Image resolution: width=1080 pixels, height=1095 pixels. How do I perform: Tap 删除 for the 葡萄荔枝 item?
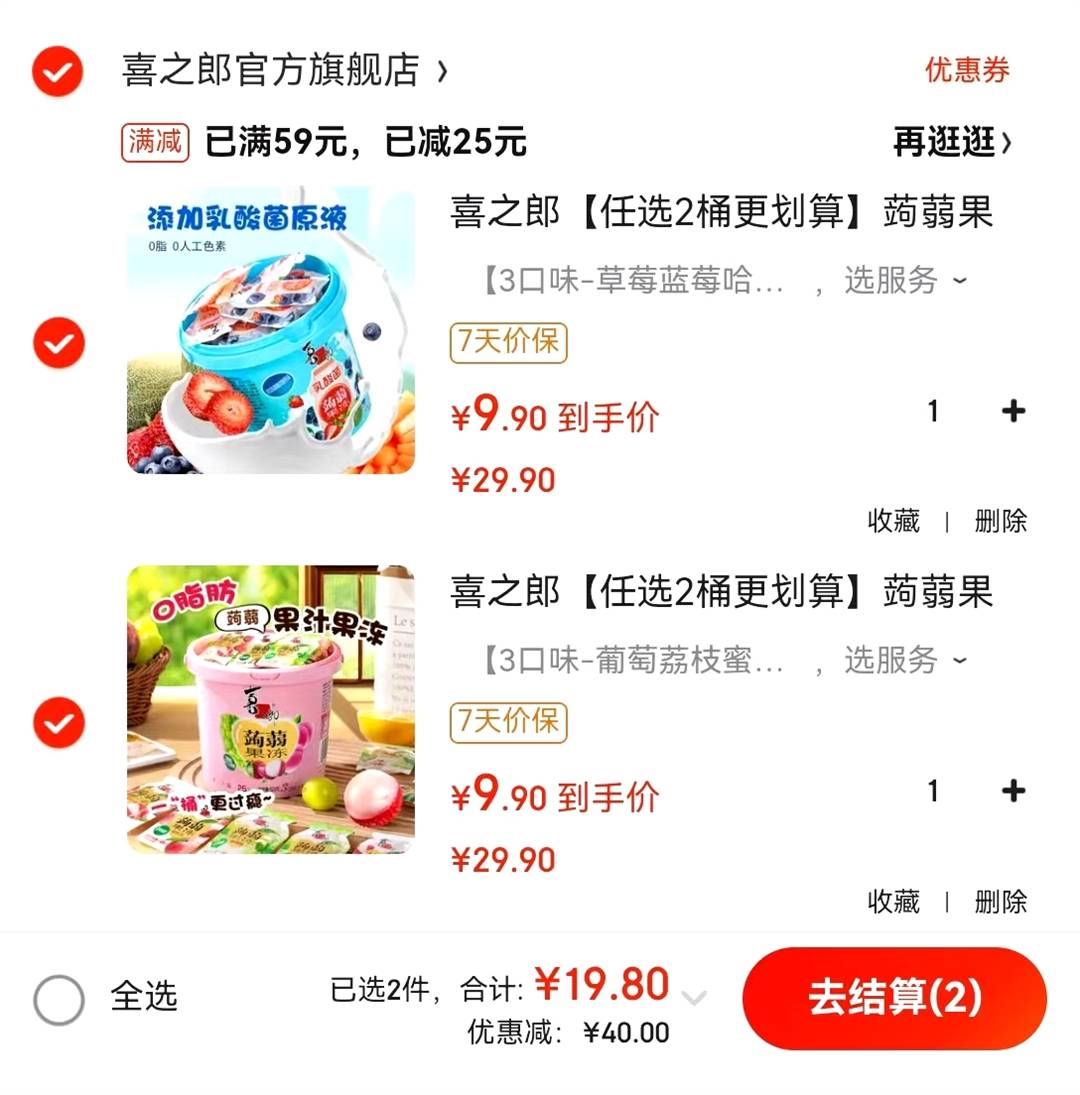point(1001,901)
